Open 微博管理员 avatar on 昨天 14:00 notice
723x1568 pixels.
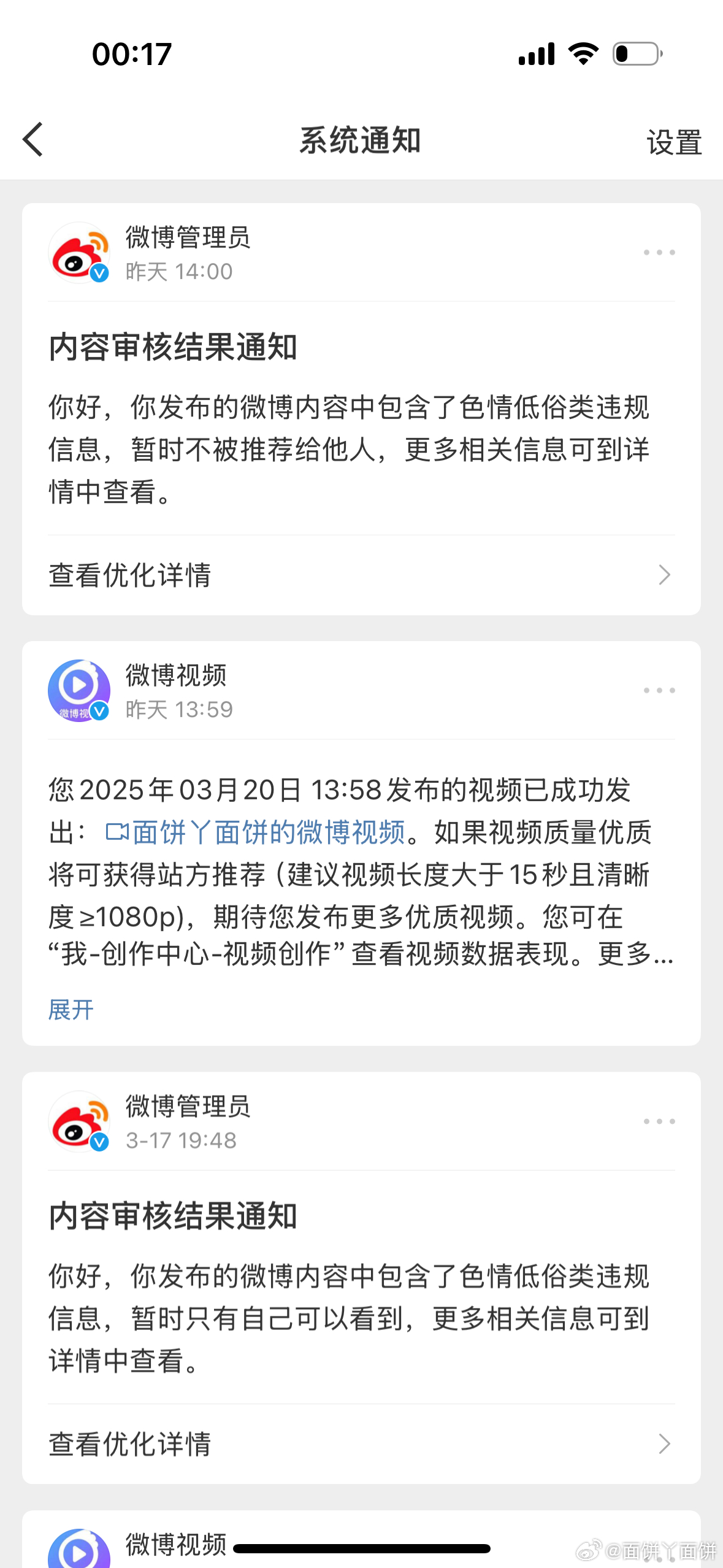click(79, 253)
